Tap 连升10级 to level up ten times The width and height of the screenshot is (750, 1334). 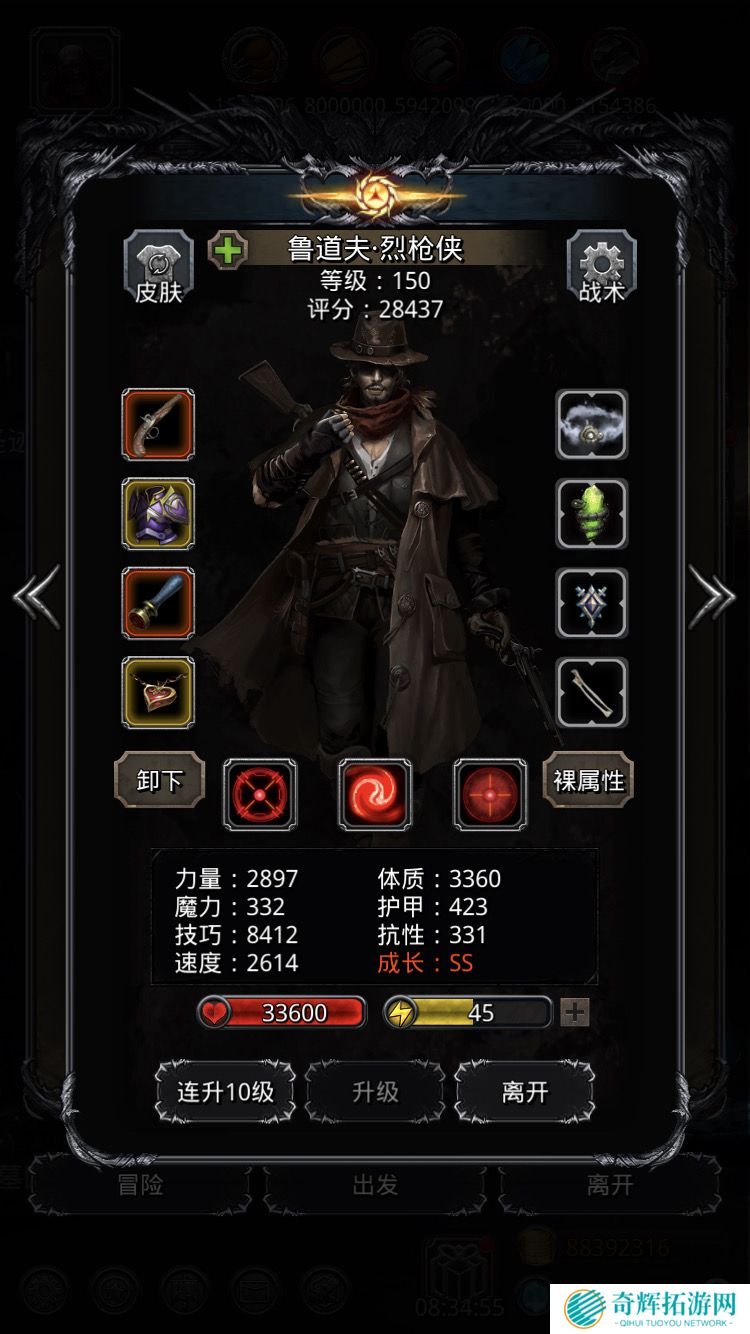click(x=225, y=1092)
